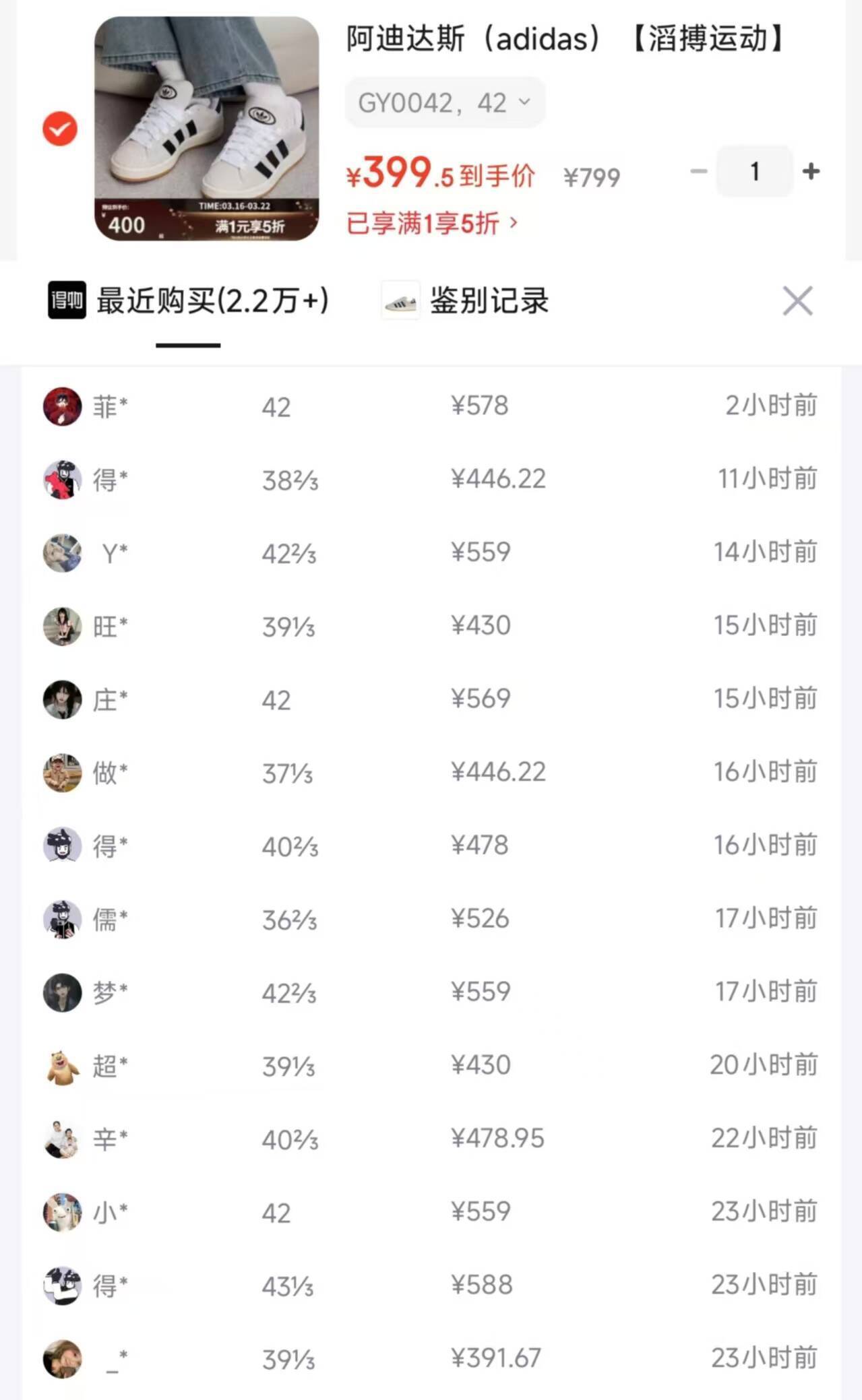Open the GY0042, 42 size dropdown
The image size is (862, 1400).
pos(445,103)
